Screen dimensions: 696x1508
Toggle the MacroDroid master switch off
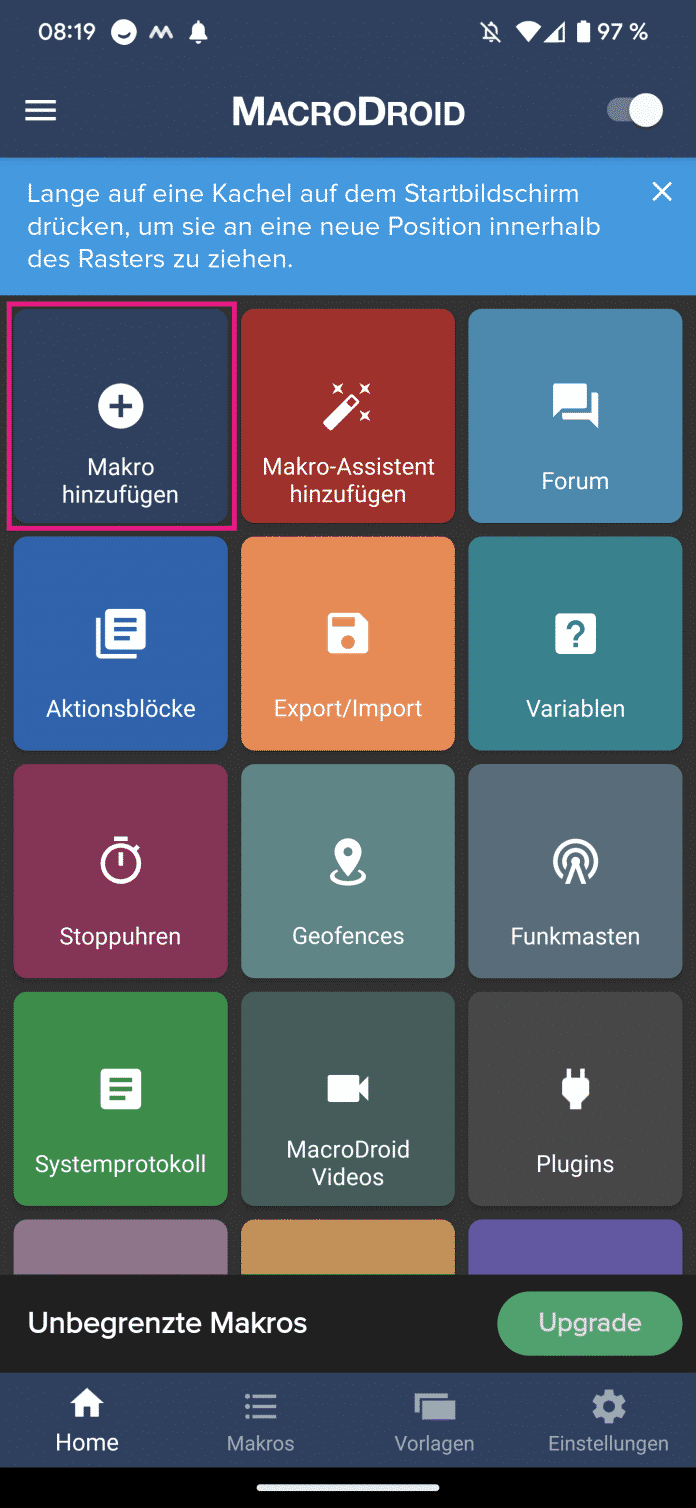pyautogui.click(x=635, y=111)
